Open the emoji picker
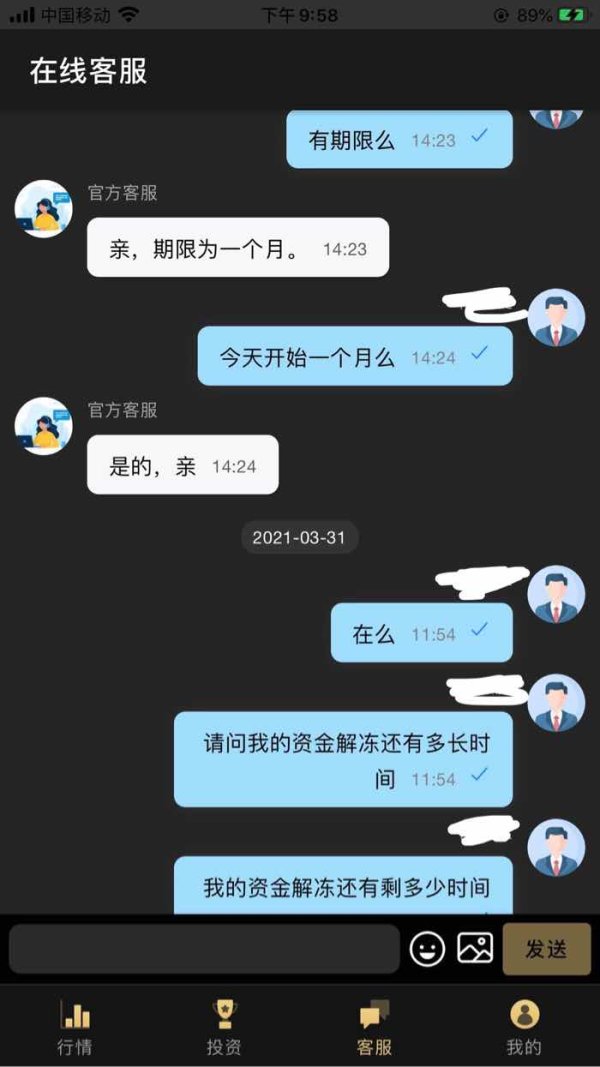This screenshot has height=1067, width=600. [x=427, y=949]
